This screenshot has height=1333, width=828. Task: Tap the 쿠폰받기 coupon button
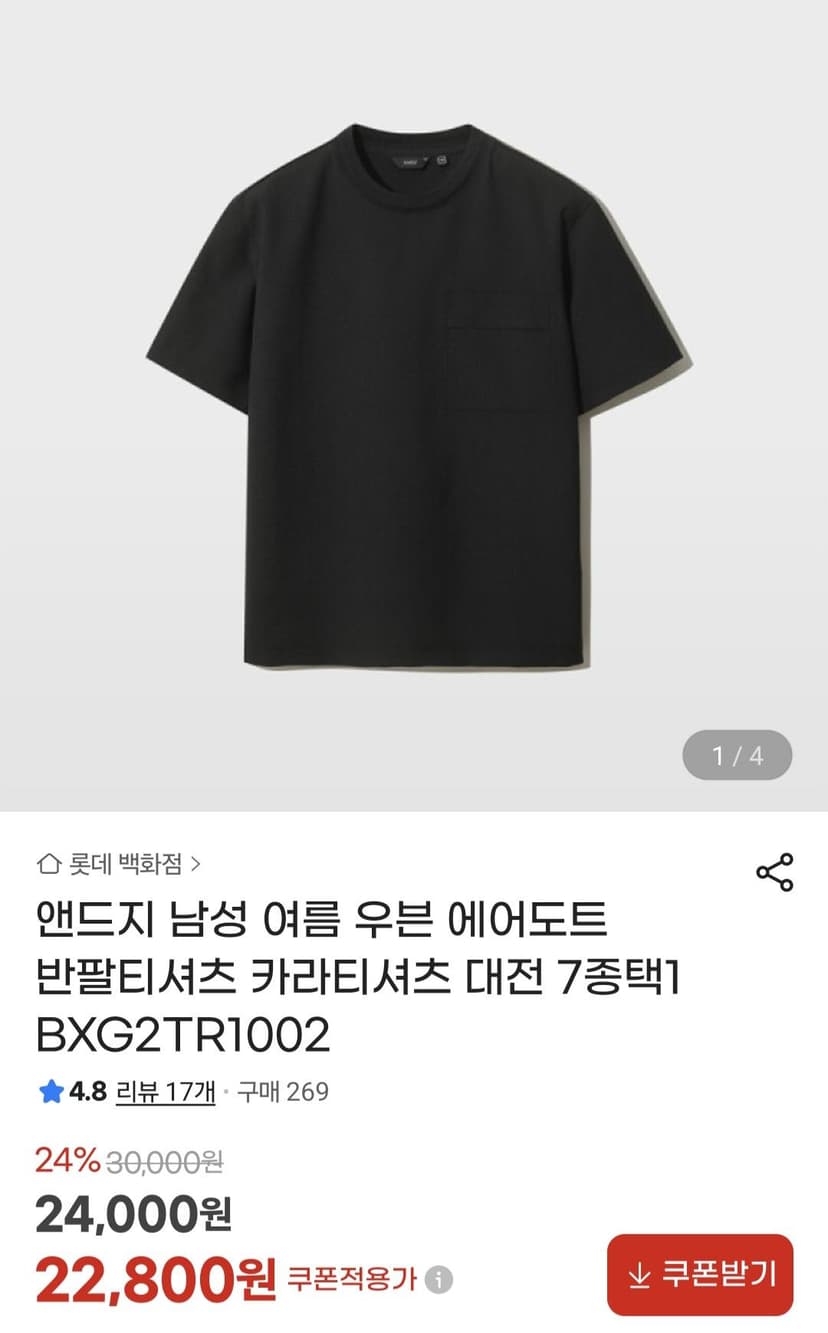coord(700,1274)
